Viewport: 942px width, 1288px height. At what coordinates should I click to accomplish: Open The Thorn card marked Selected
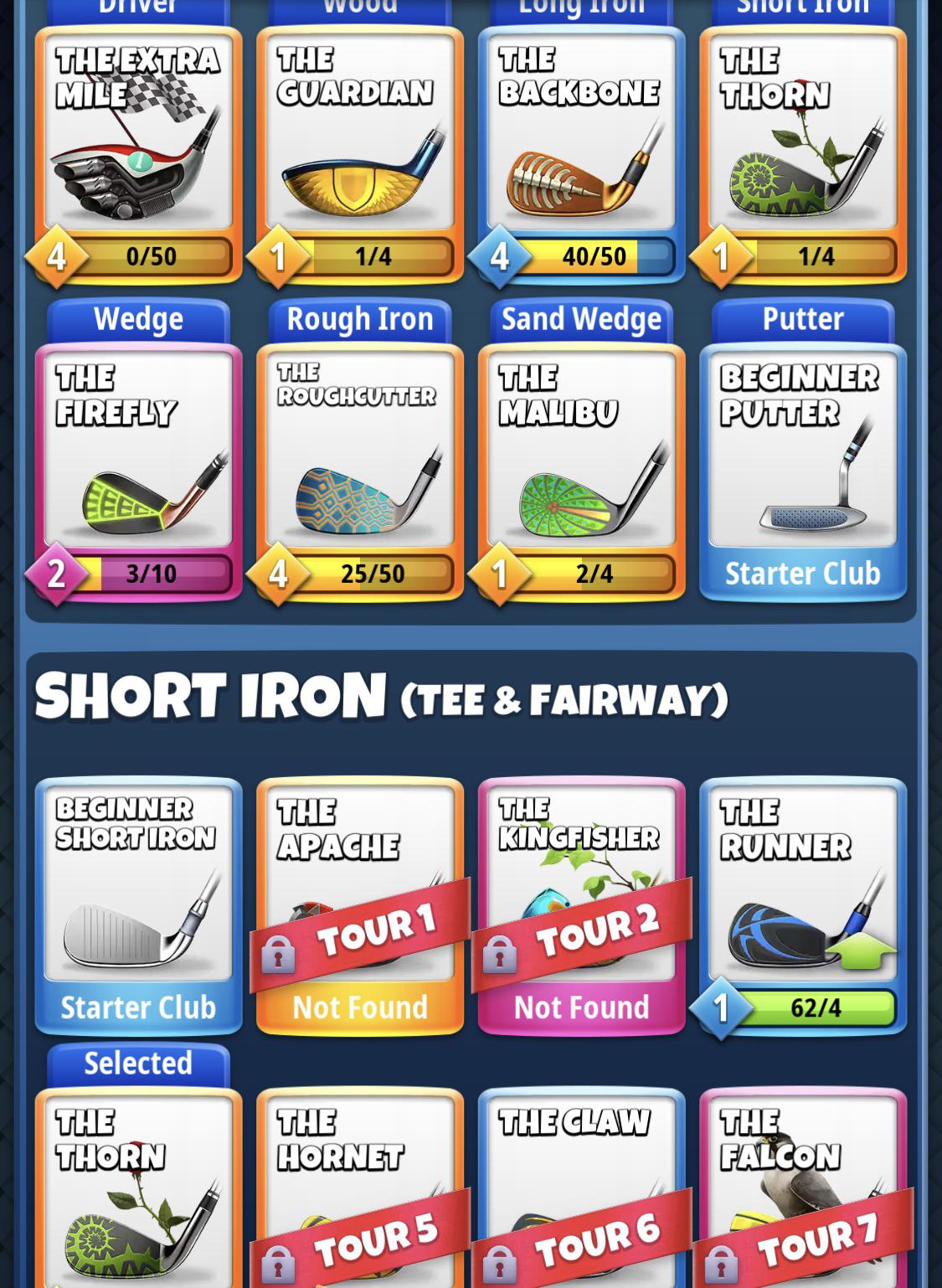(x=138, y=1189)
